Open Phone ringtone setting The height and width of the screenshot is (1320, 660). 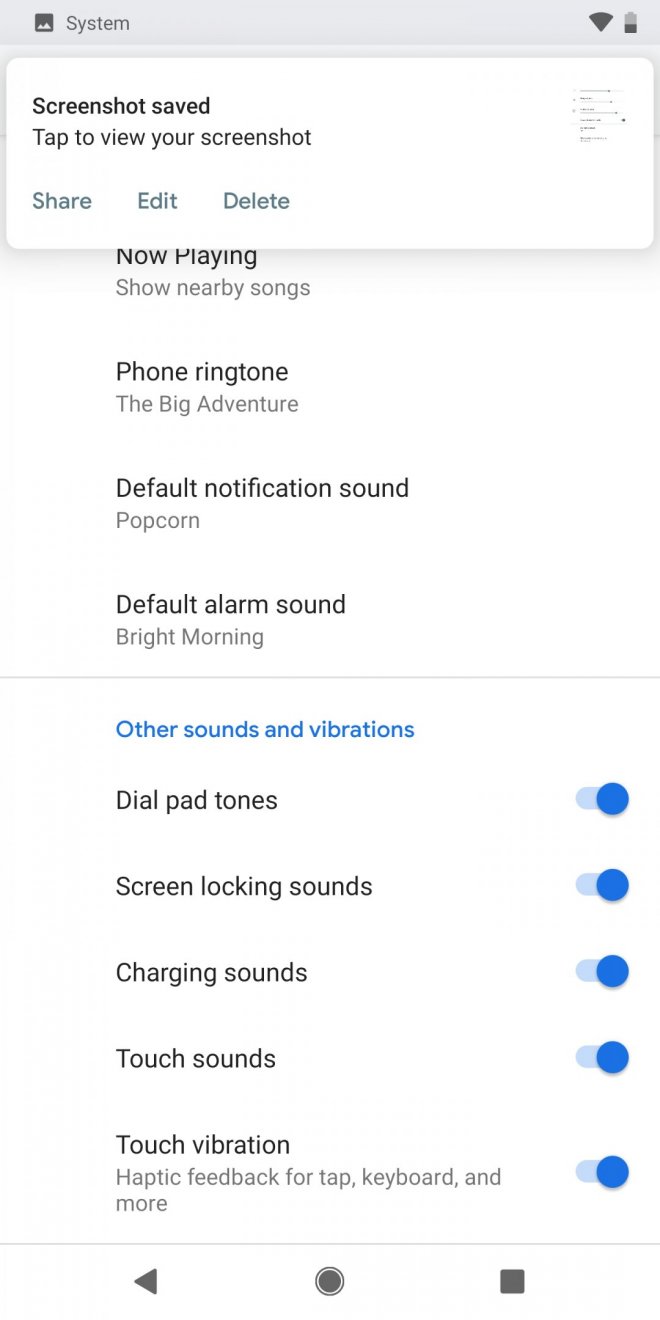(207, 387)
